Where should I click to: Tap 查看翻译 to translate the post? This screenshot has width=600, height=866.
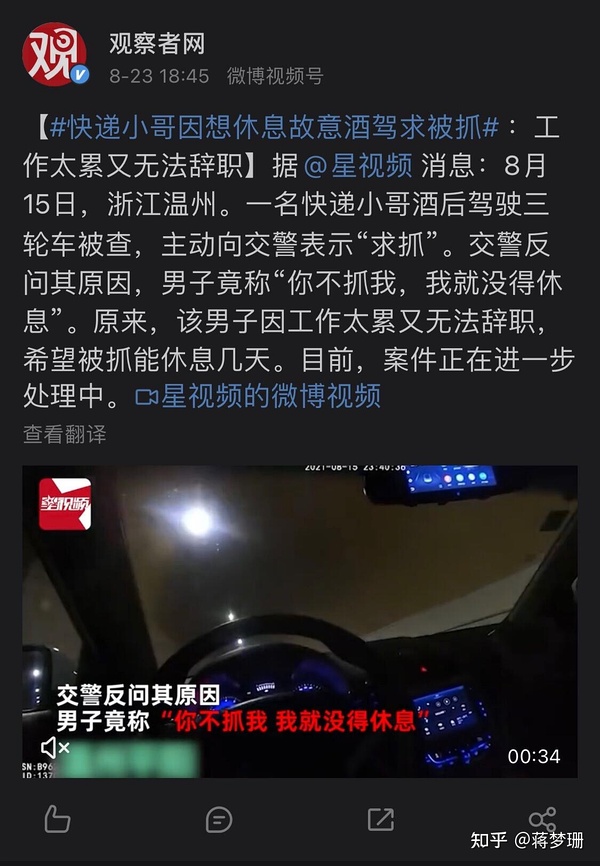(x=64, y=434)
